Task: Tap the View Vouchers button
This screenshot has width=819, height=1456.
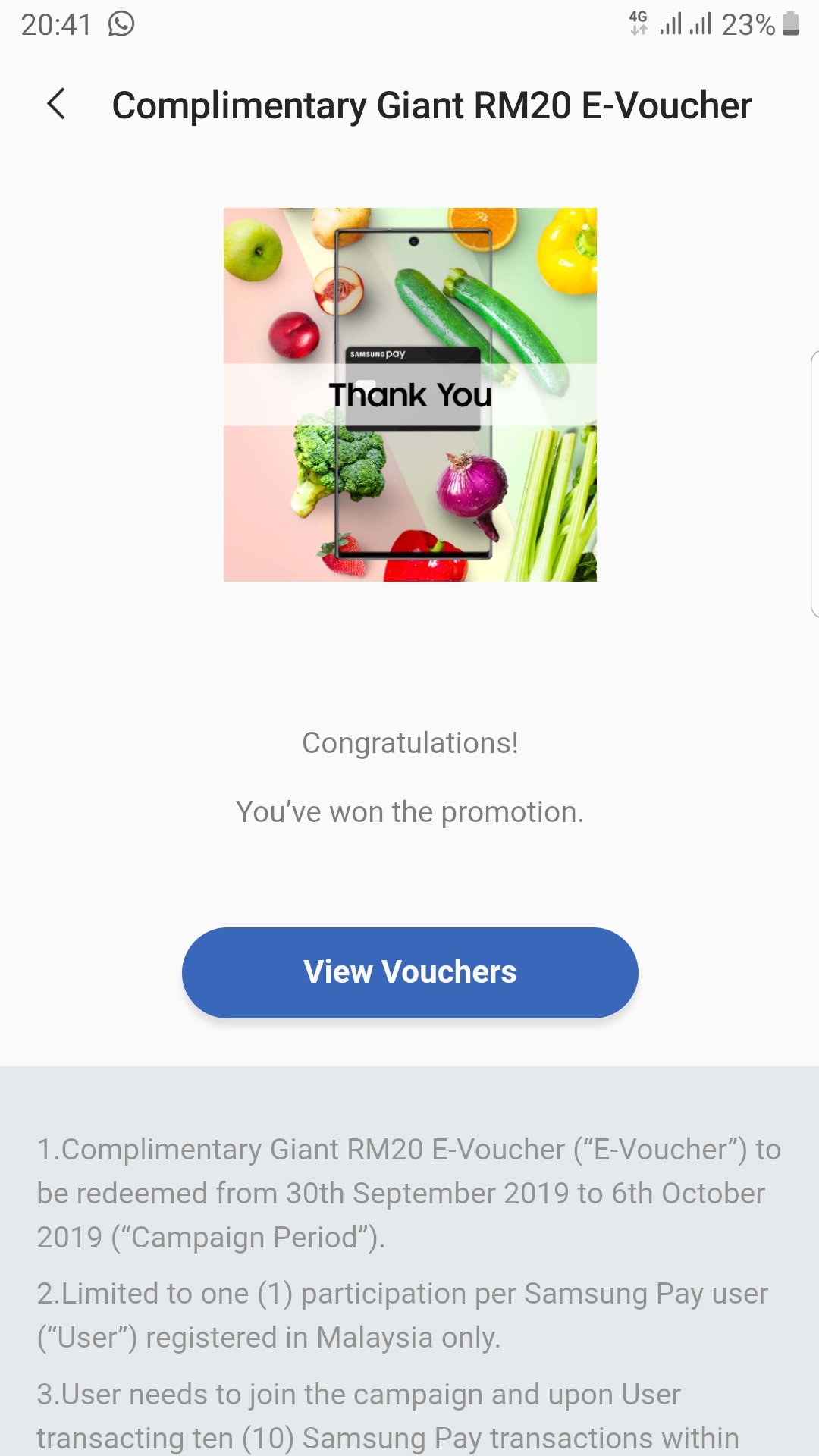Action: coord(409,972)
